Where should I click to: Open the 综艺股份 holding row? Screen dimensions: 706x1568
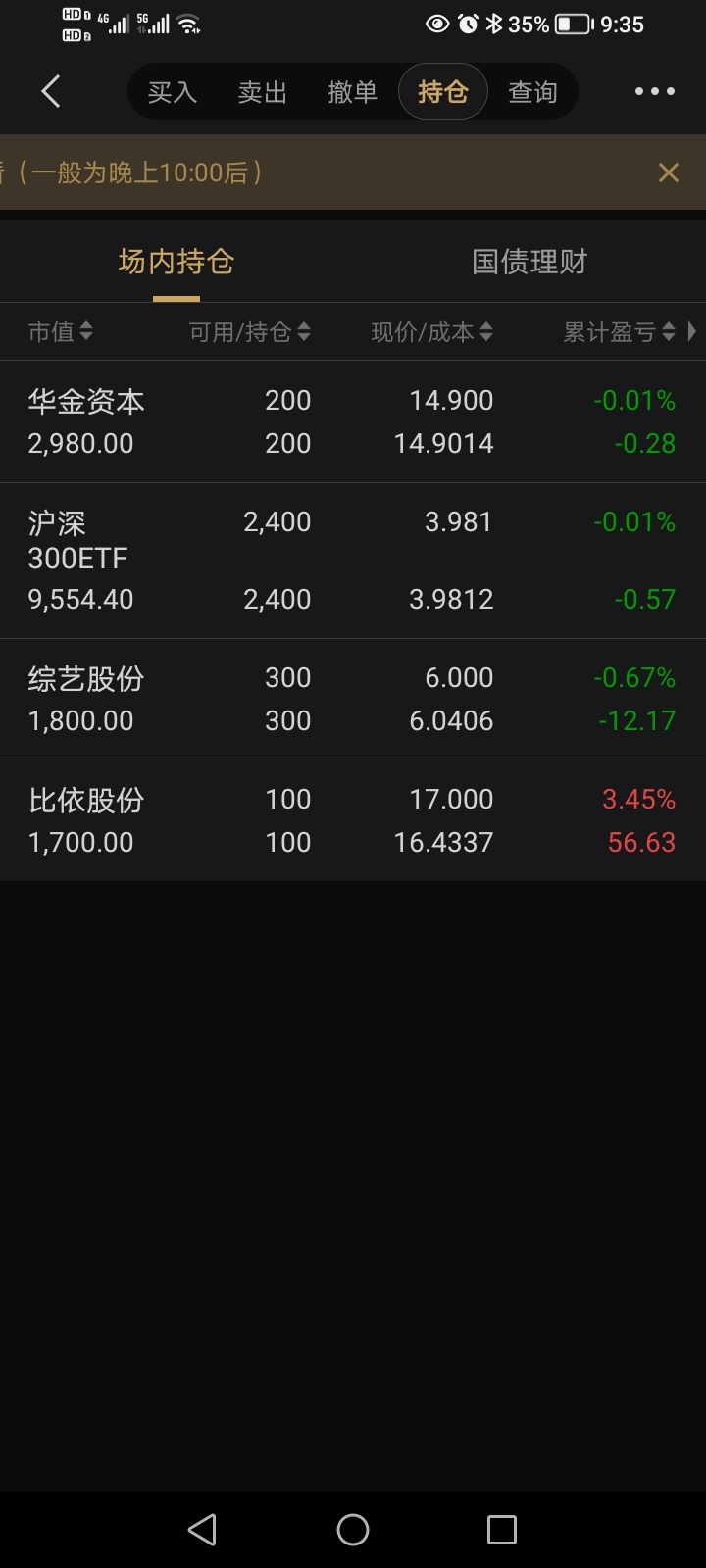point(353,699)
